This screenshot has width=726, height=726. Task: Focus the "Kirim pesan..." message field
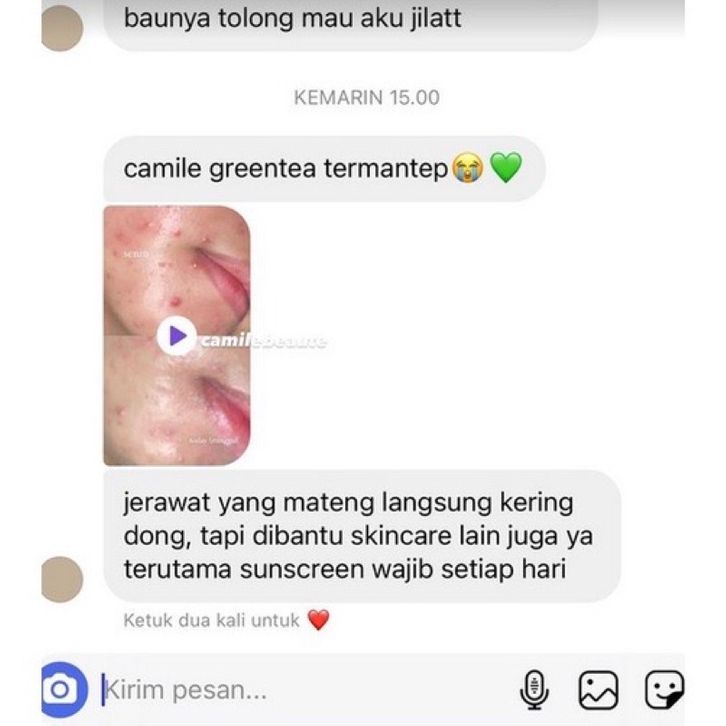coord(300,689)
